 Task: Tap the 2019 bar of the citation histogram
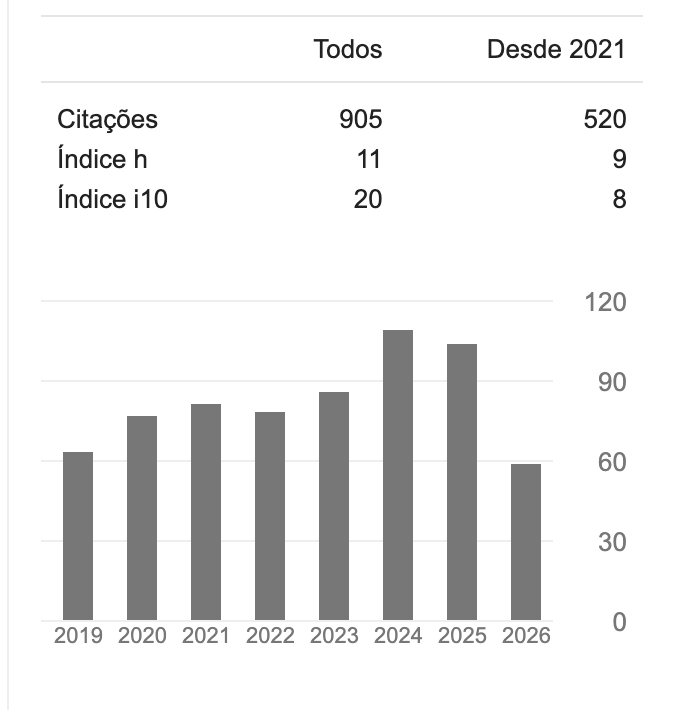pos(78,536)
